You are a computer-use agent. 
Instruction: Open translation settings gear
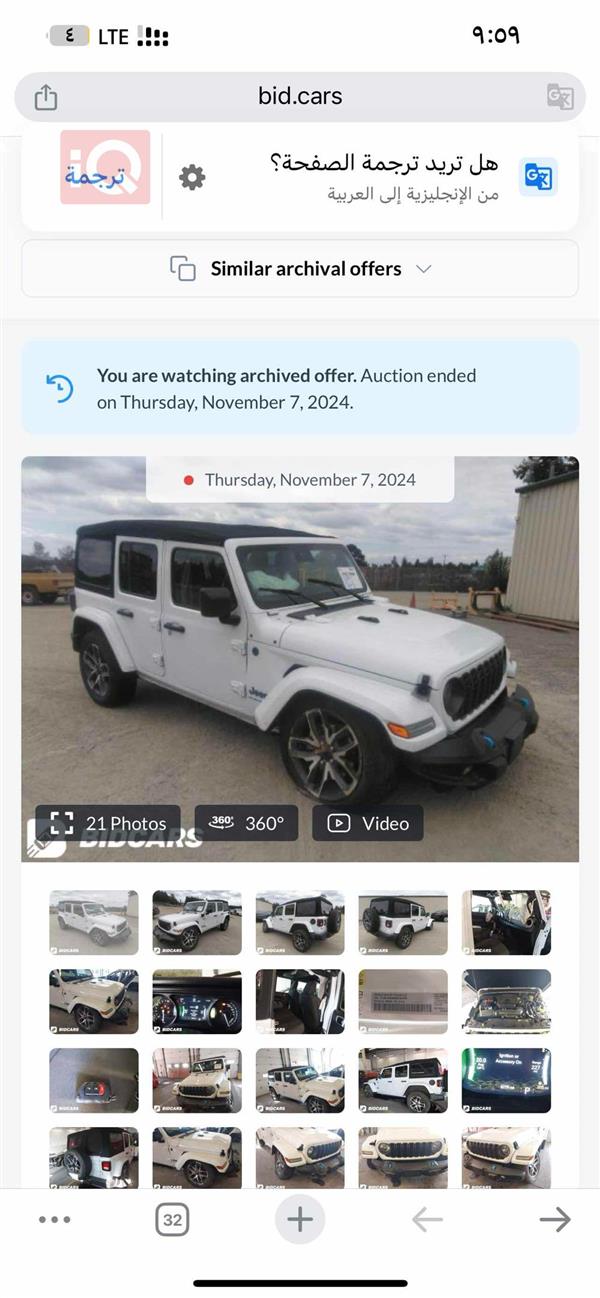pyautogui.click(x=192, y=178)
